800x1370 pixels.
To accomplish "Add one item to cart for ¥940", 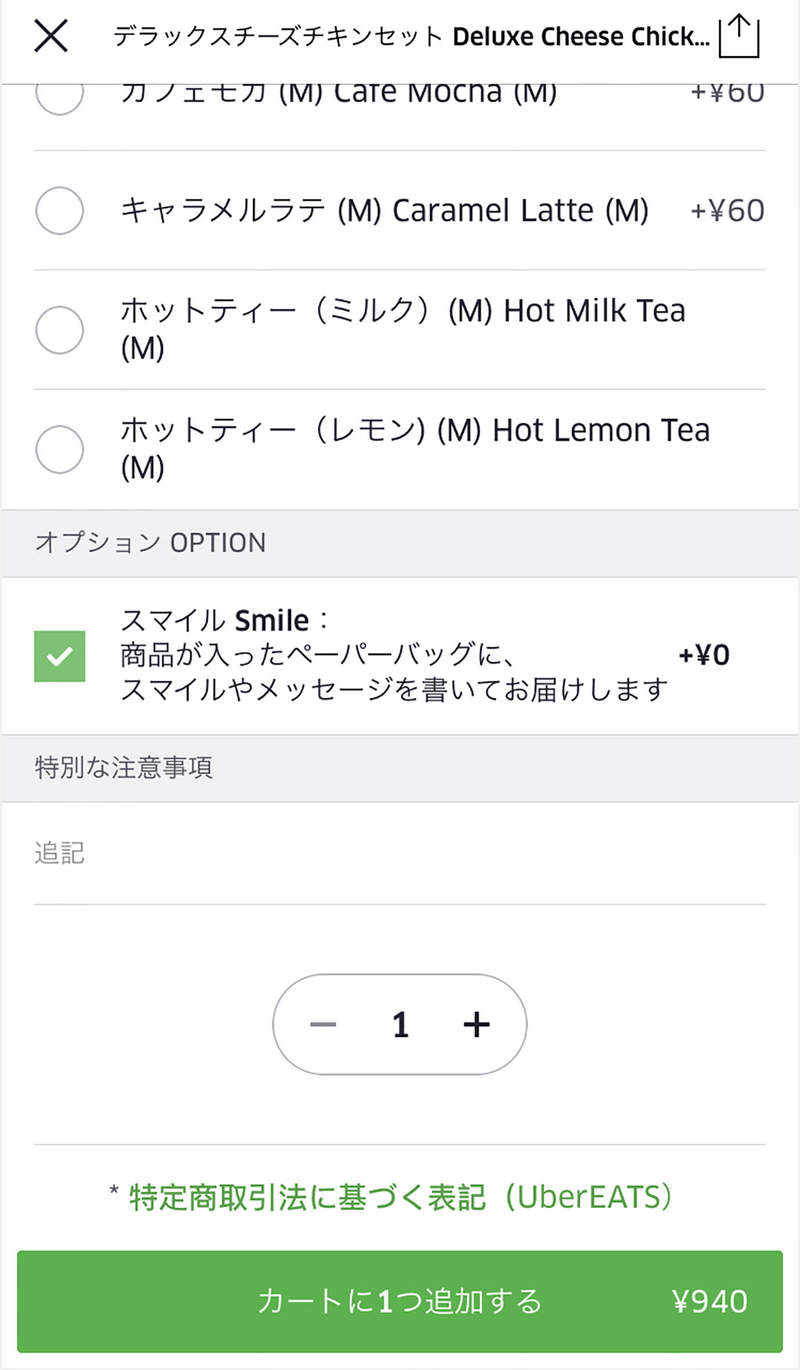I will (400, 1301).
